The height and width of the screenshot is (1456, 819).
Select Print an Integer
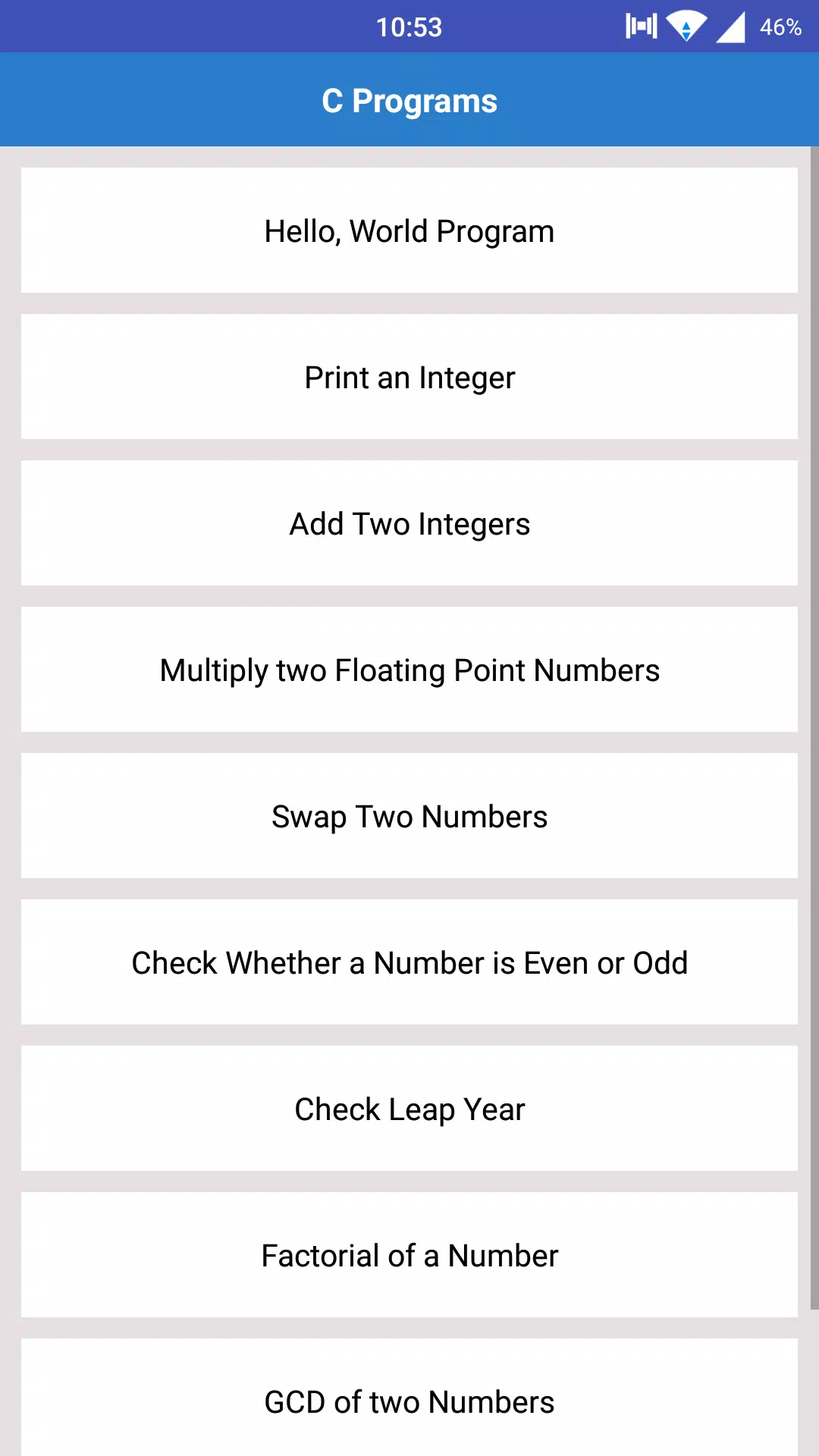click(x=409, y=377)
